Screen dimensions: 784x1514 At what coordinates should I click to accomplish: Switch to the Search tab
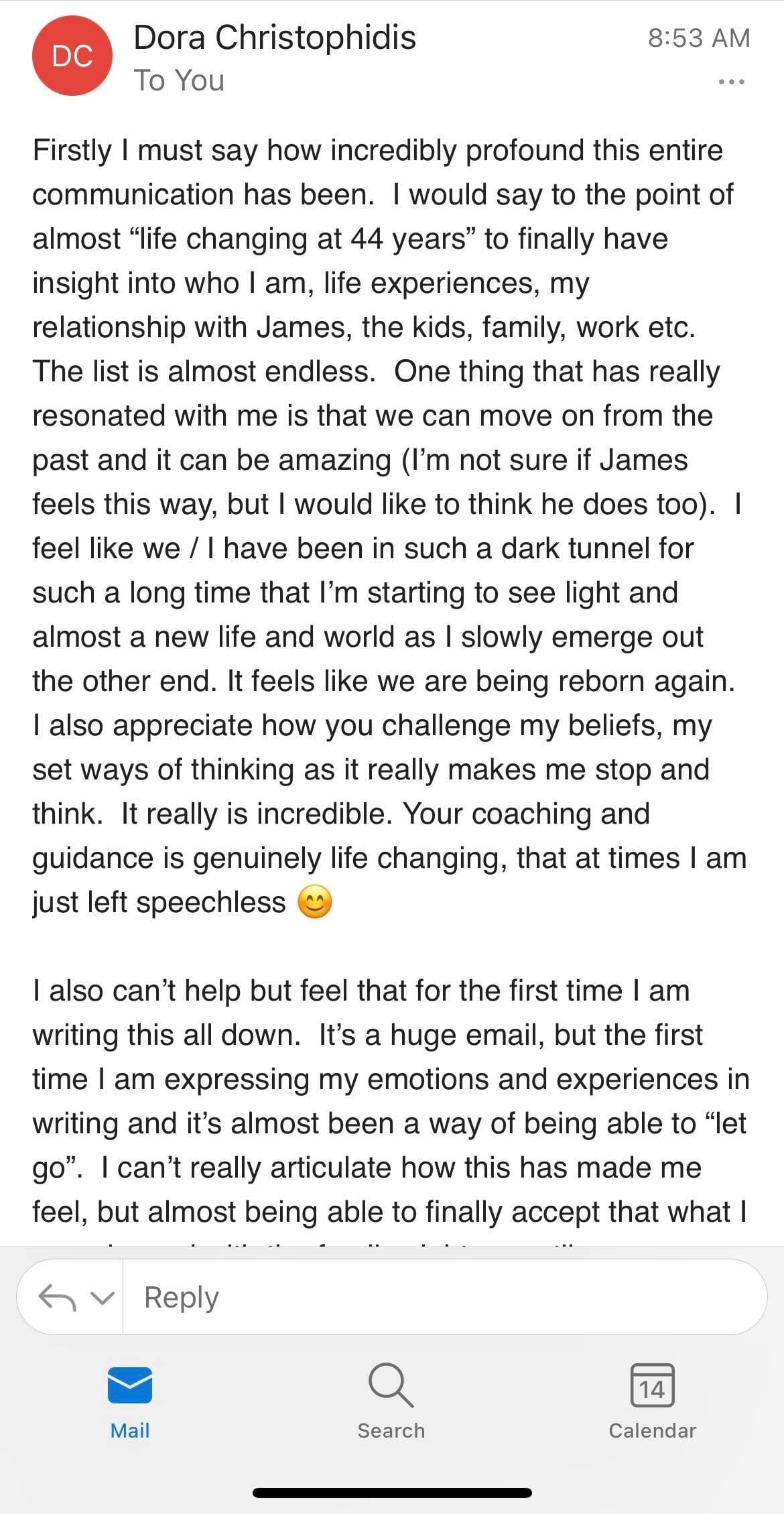click(391, 1402)
